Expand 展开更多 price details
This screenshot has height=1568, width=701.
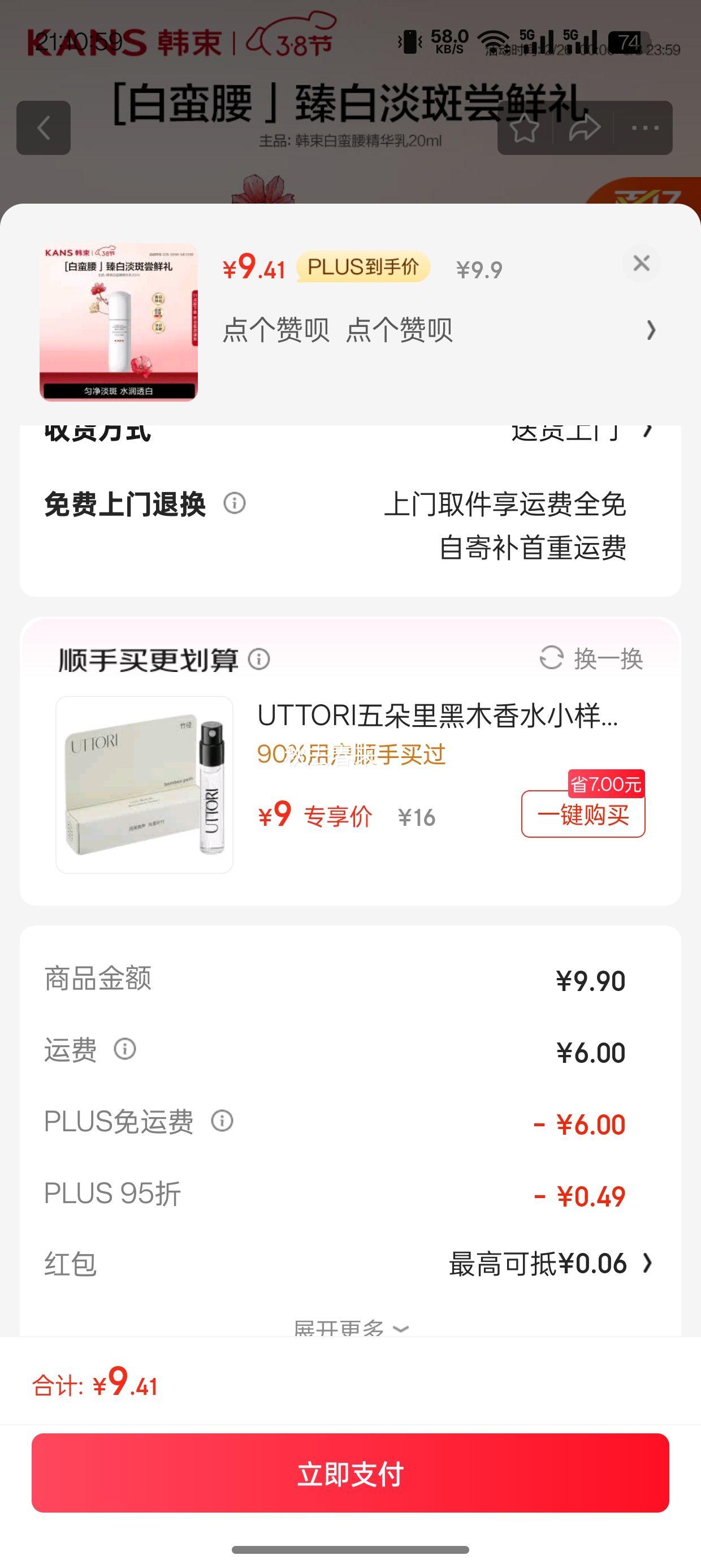(x=350, y=1328)
